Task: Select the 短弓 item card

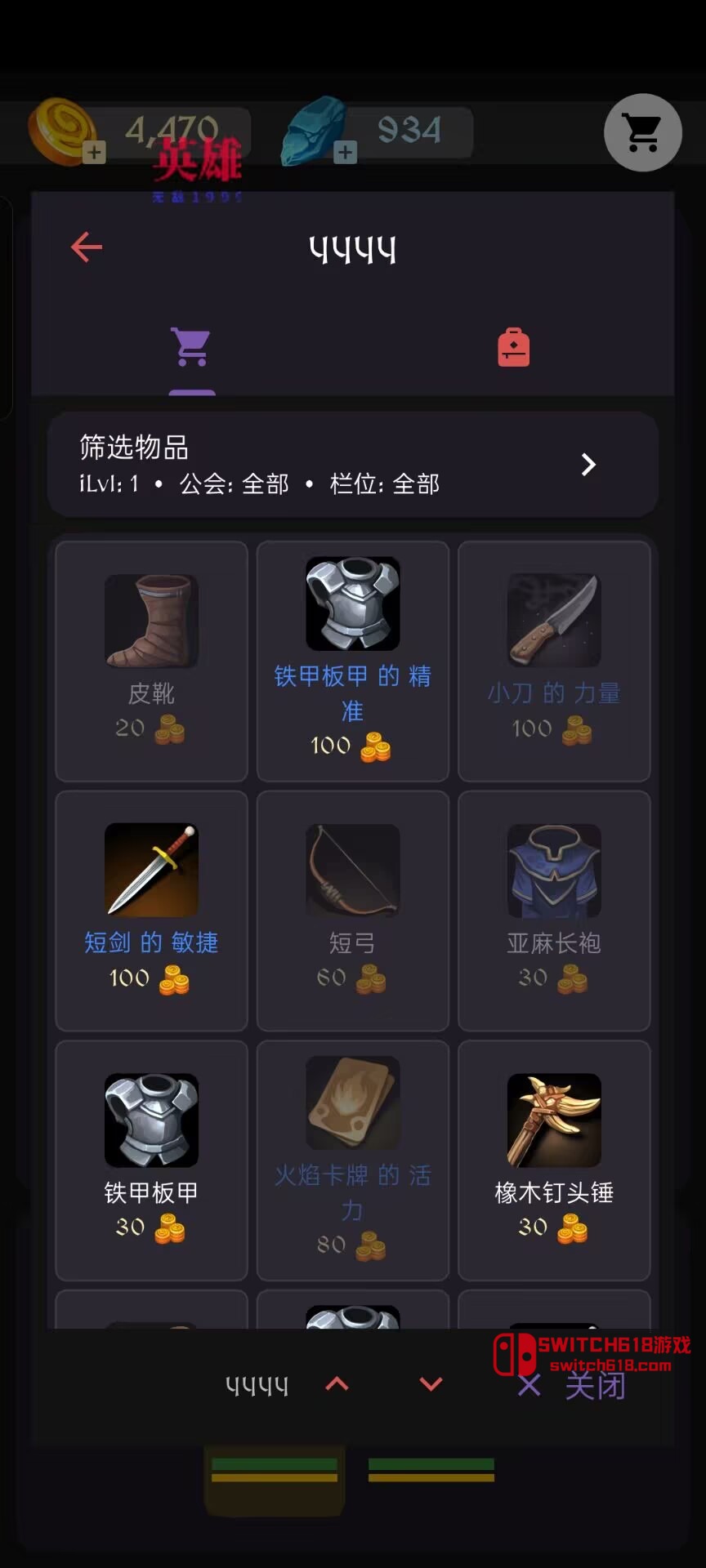Action: (x=353, y=911)
